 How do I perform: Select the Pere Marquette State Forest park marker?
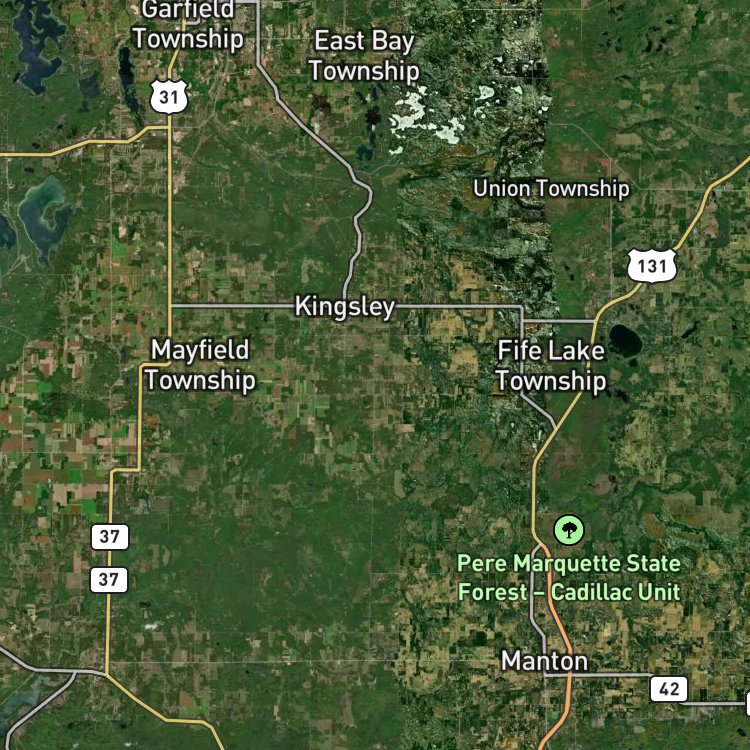click(x=569, y=529)
